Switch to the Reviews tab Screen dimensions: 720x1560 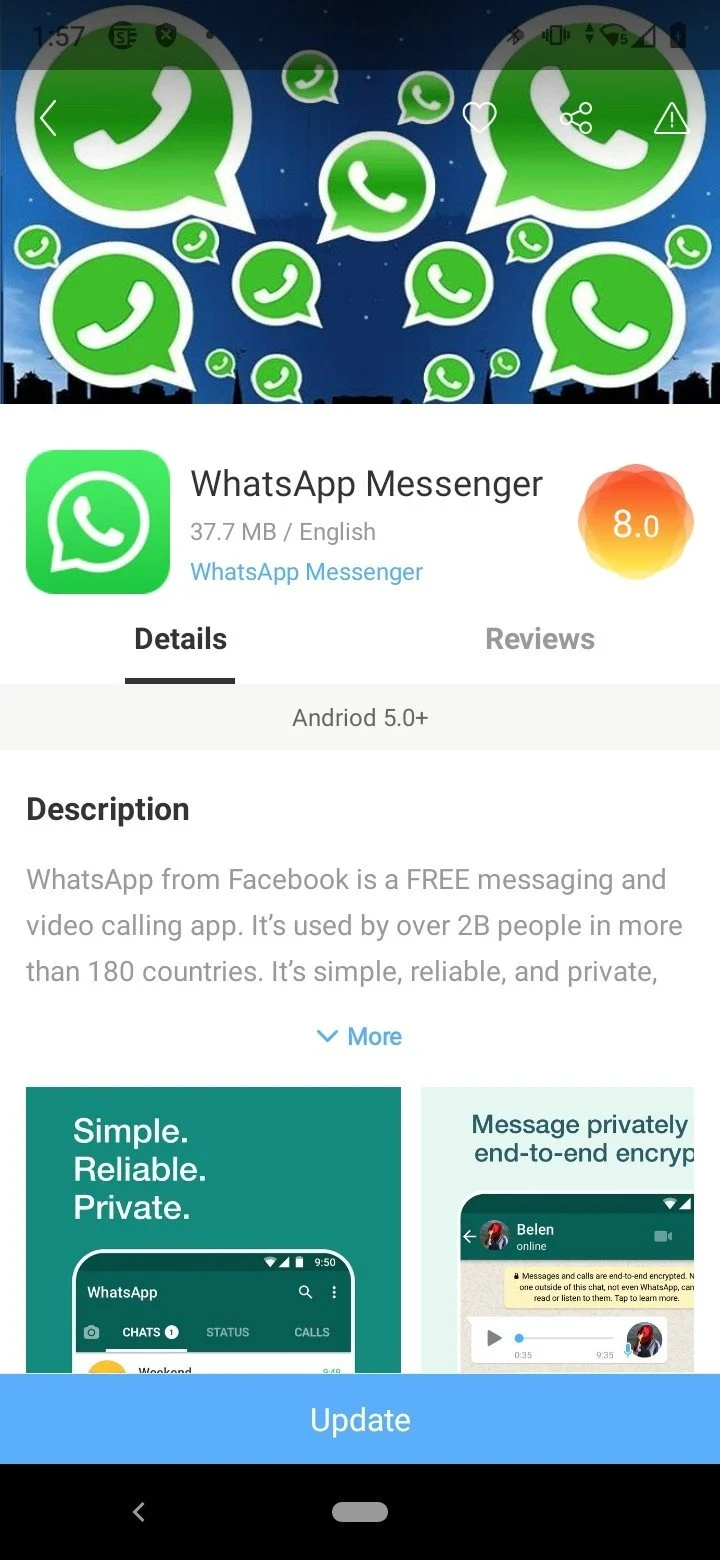tap(539, 640)
